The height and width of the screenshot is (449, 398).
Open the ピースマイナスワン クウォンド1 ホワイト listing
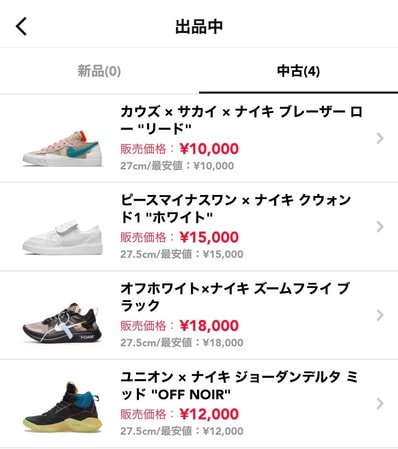(199, 227)
